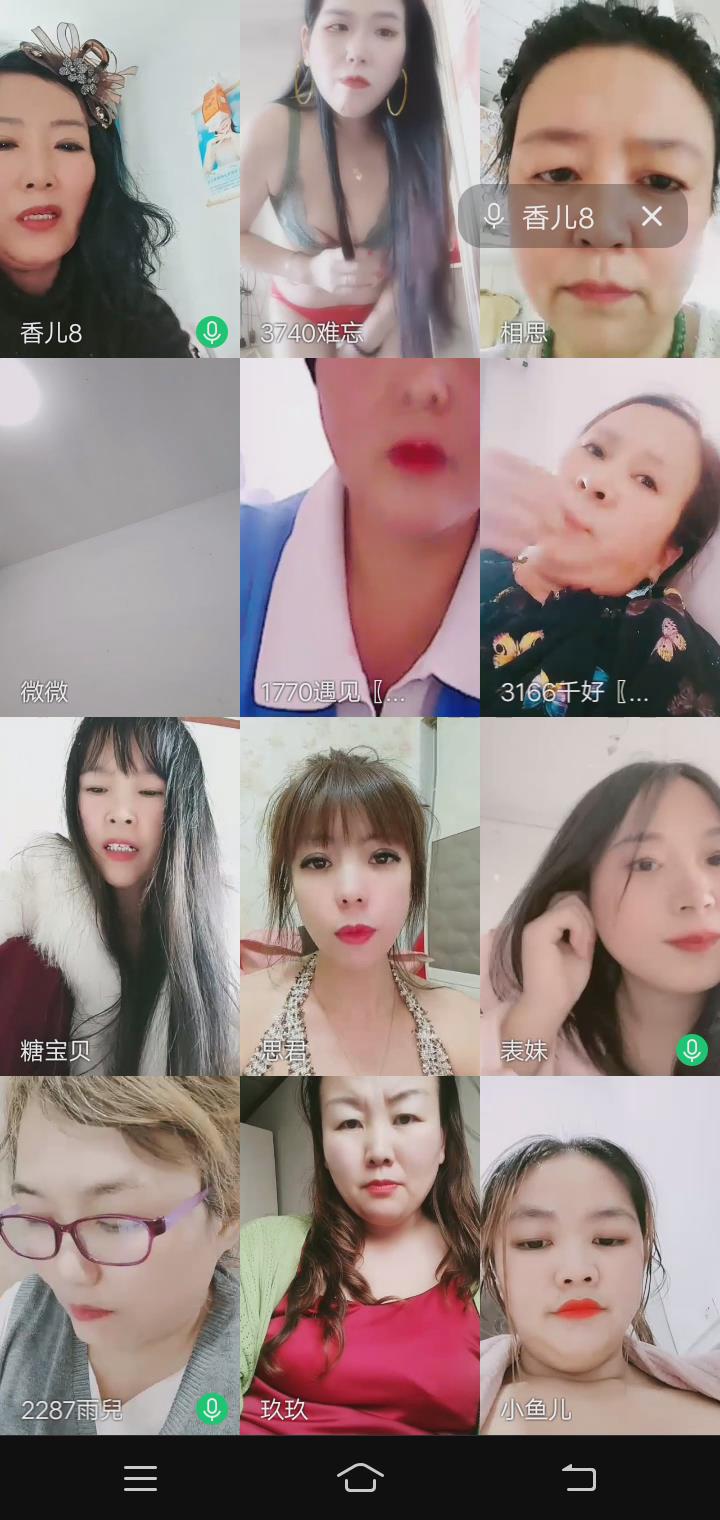Select the 玖玖 video tile
The height and width of the screenshot is (1520, 720).
[359, 1255]
